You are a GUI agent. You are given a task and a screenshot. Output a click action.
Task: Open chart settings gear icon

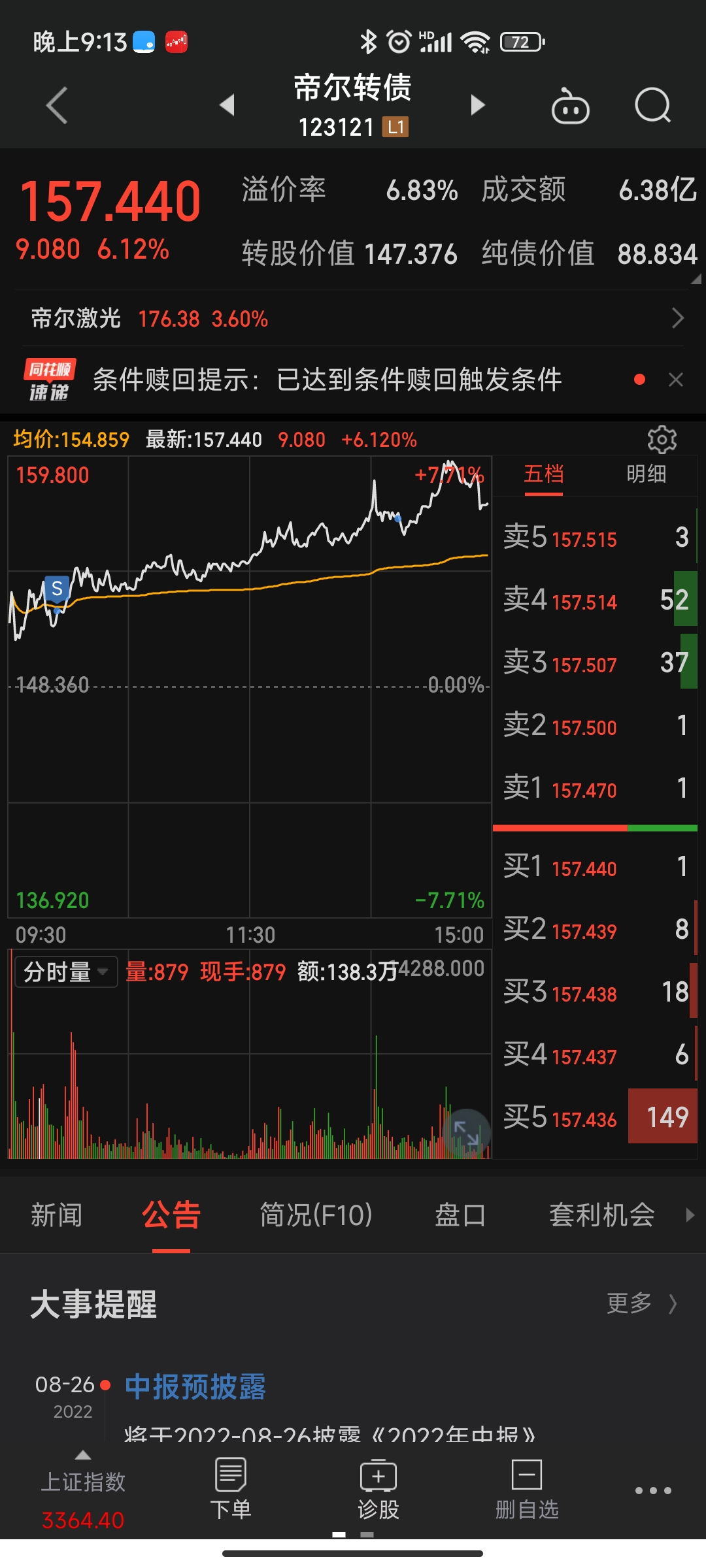[x=662, y=440]
